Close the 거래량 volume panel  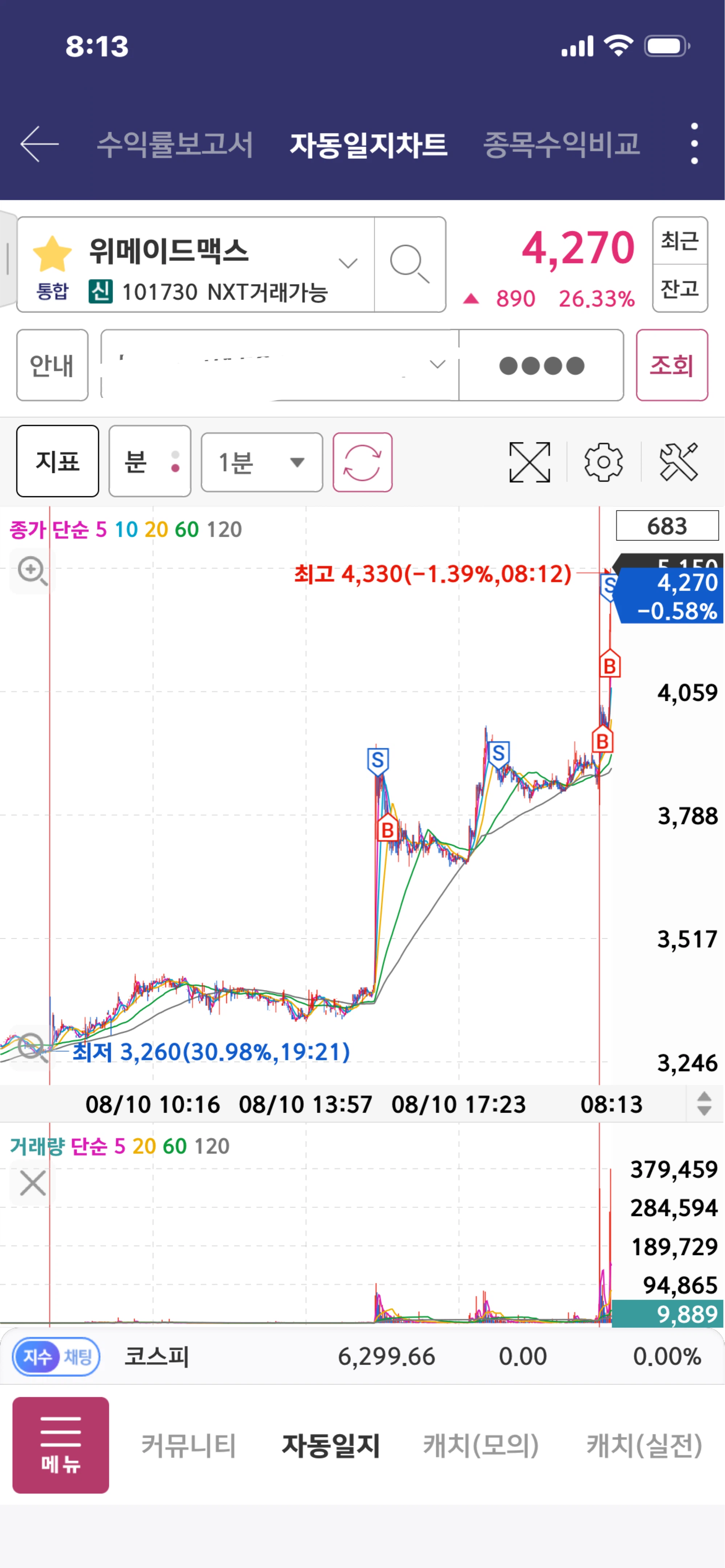(x=32, y=1183)
